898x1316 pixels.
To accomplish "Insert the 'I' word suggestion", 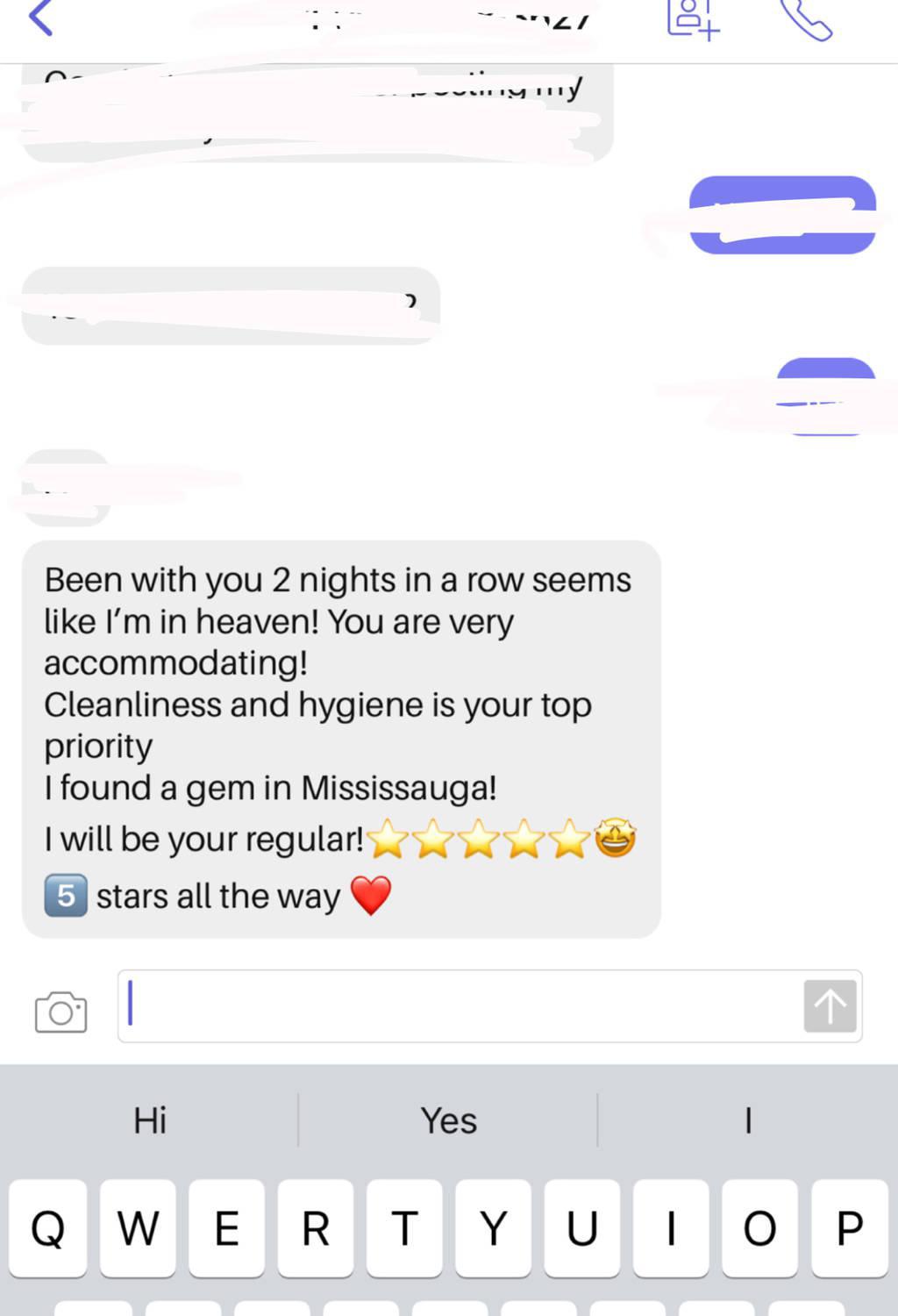I will (747, 1120).
